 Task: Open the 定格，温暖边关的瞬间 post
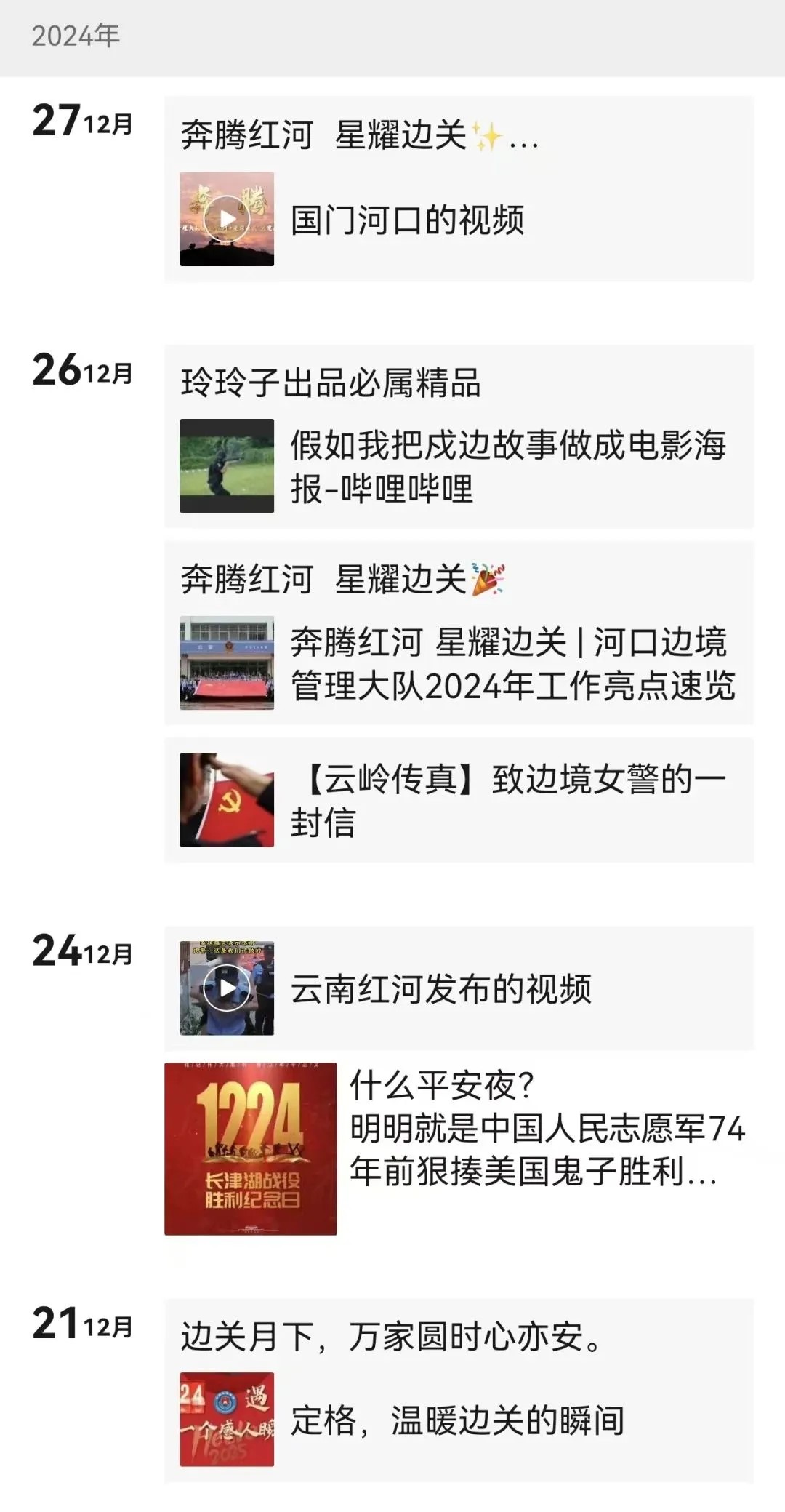pyautogui.click(x=456, y=1420)
